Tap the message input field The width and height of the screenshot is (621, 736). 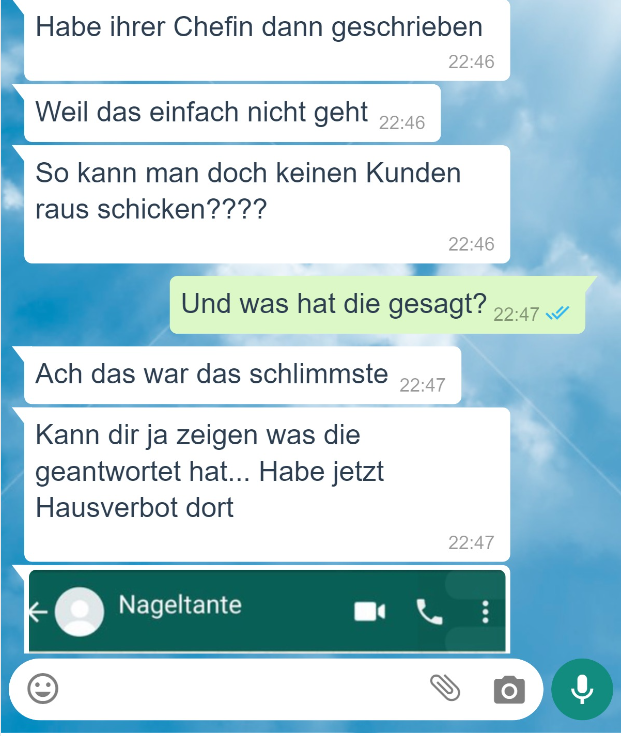pos(240,689)
